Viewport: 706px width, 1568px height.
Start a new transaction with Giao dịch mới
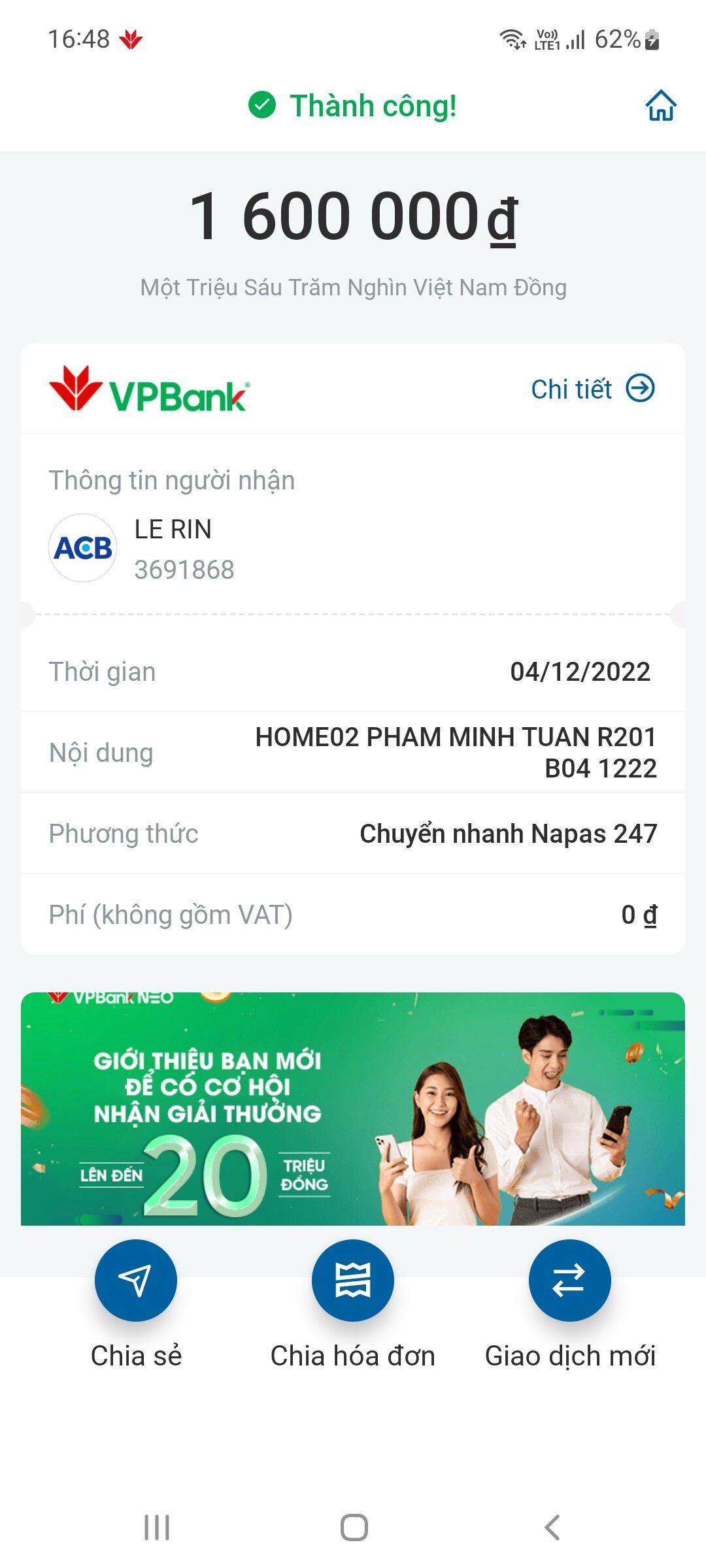coord(569,1281)
